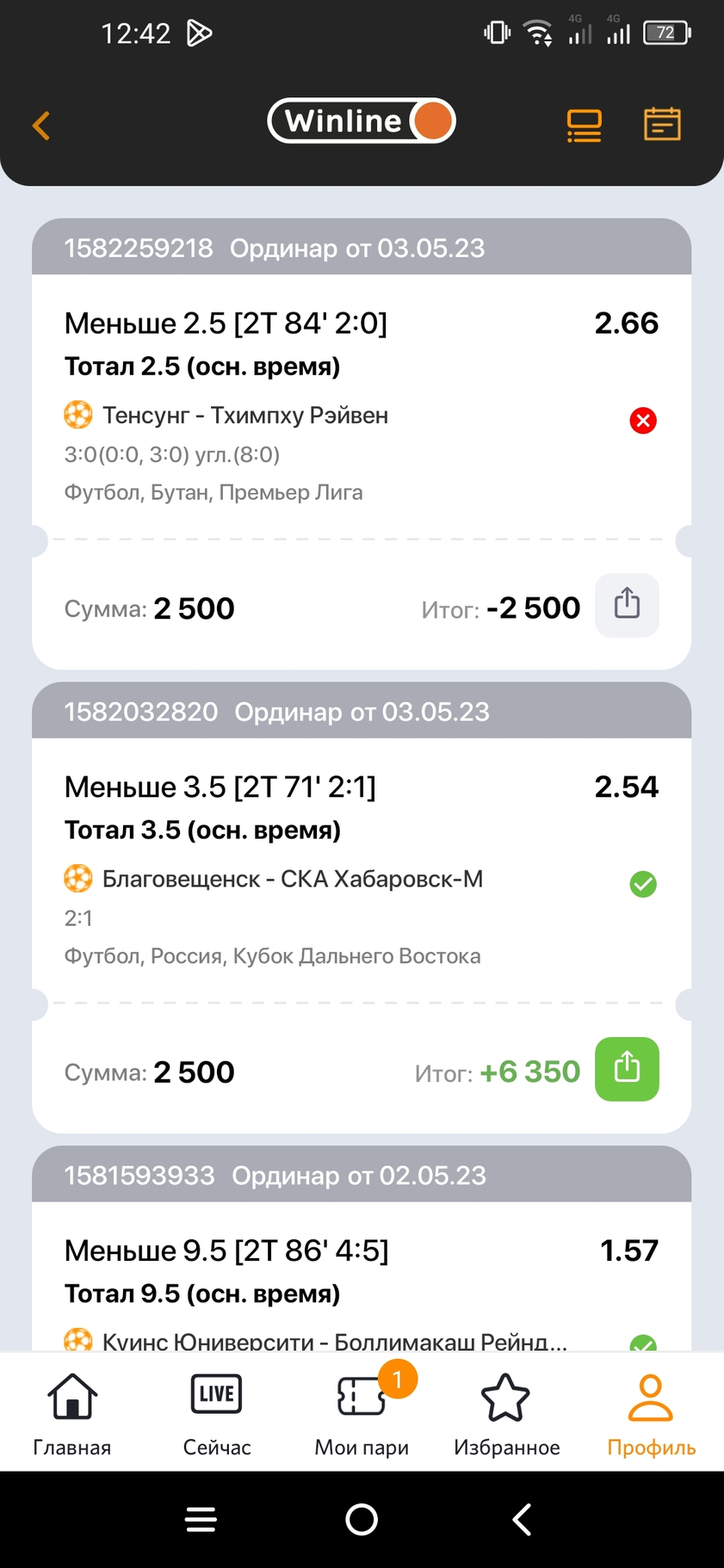Switch the bet list view layout
This screenshot has width=724, height=1568.
[x=584, y=126]
